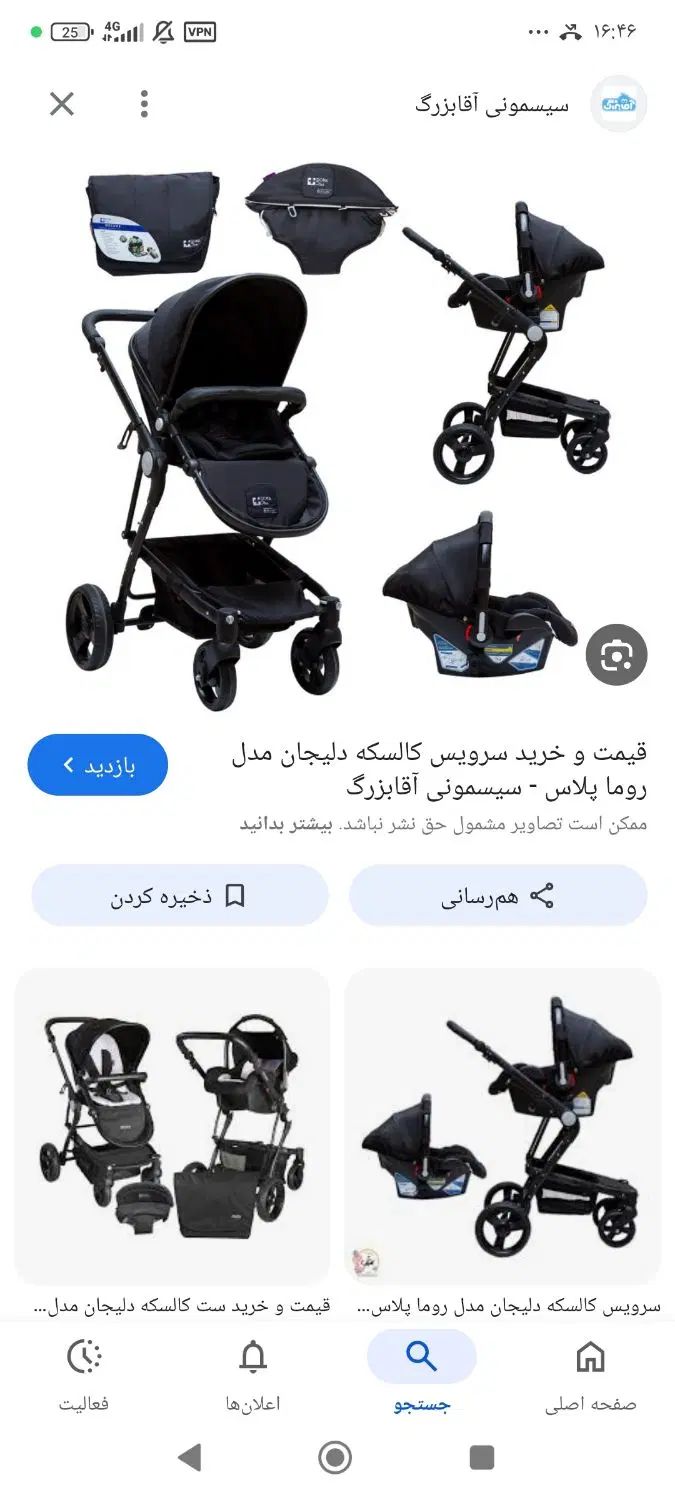Select the جستجو (Search) tab
Image resolution: width=675 pixels, height=1500 pixels.
coord(422,1375)
